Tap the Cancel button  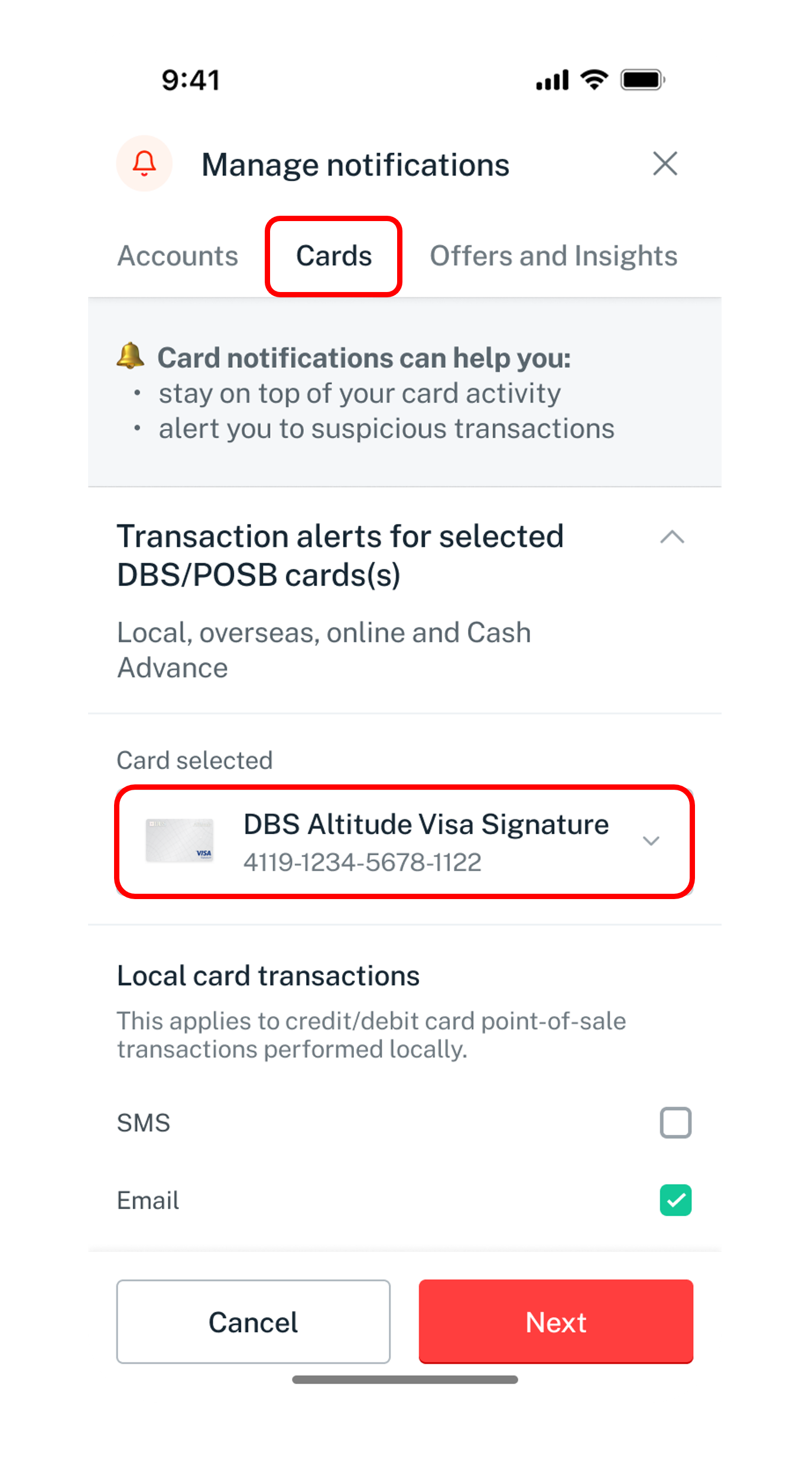point(254,1322)
